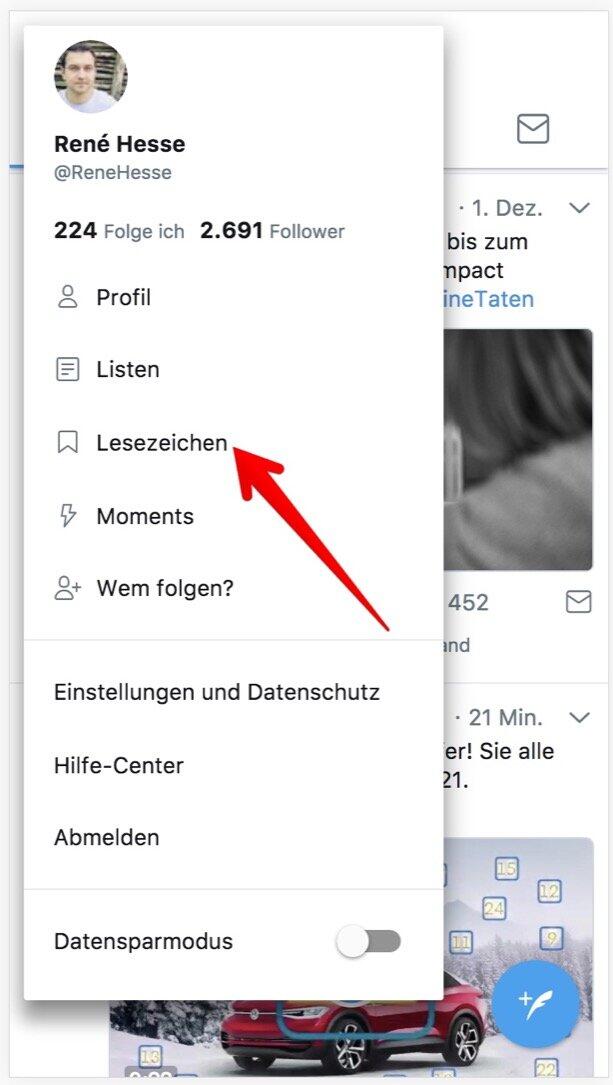Open Moments
Screen dimensions: 613x1085
(x=144, y=516)
